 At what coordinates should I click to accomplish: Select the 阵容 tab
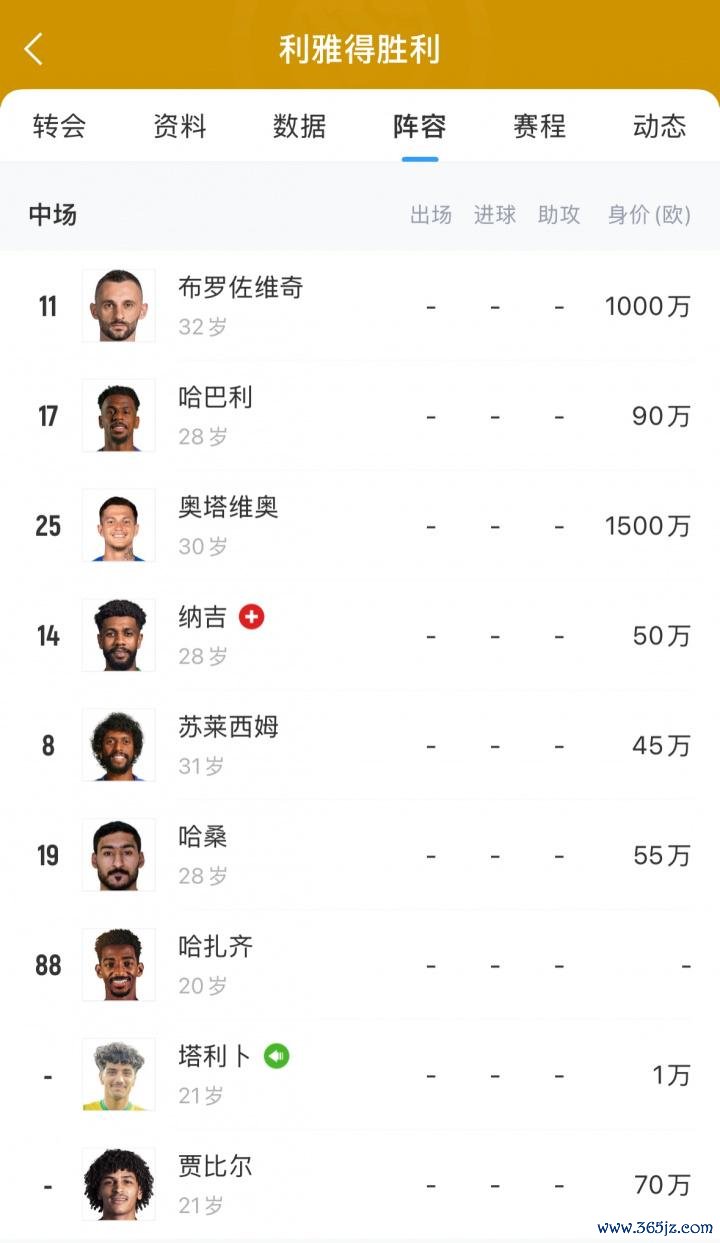pyautogui.click(x=419, y=126)
